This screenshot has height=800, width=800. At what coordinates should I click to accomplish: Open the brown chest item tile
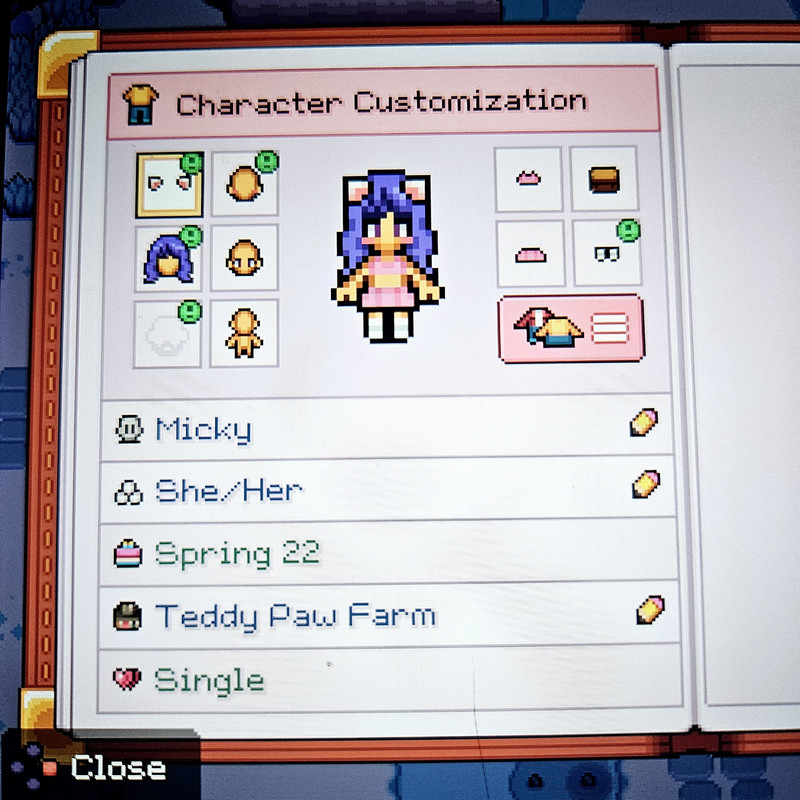pyautogui.click(x=603, y=180)
